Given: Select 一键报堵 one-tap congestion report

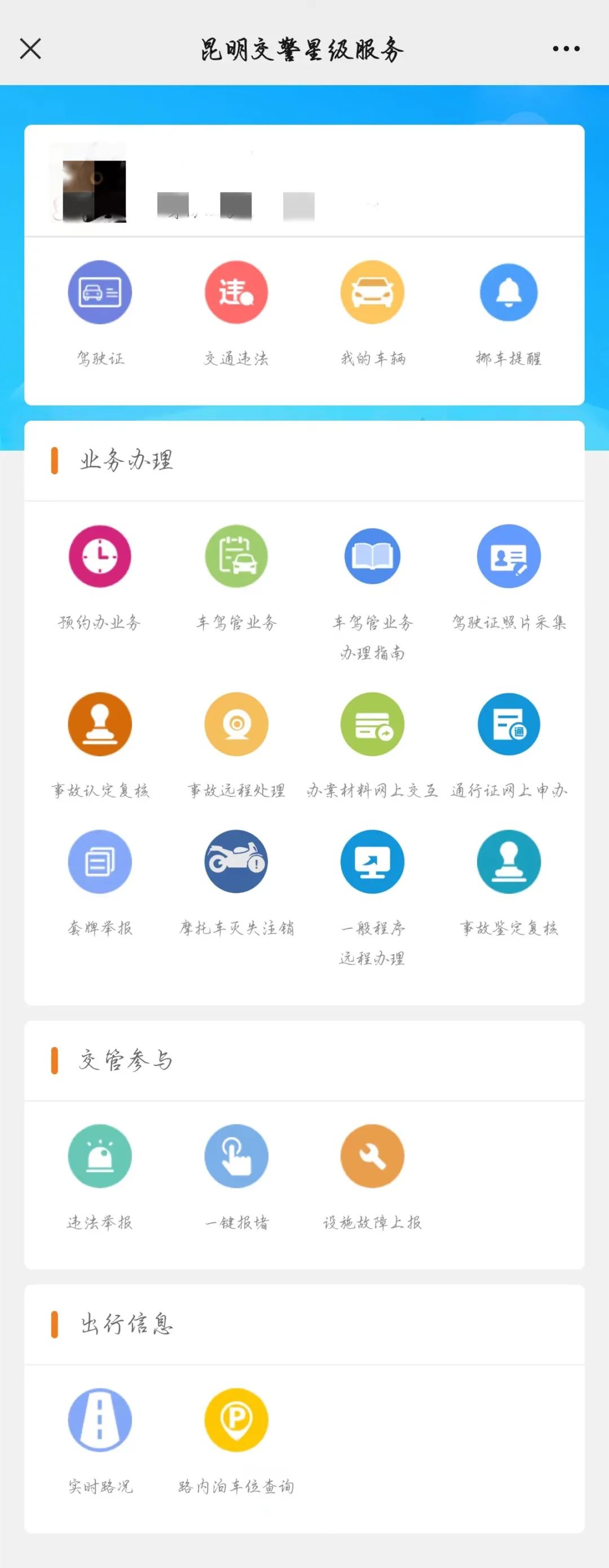Looking at the screenshot, I should (x=236, y=1156).
